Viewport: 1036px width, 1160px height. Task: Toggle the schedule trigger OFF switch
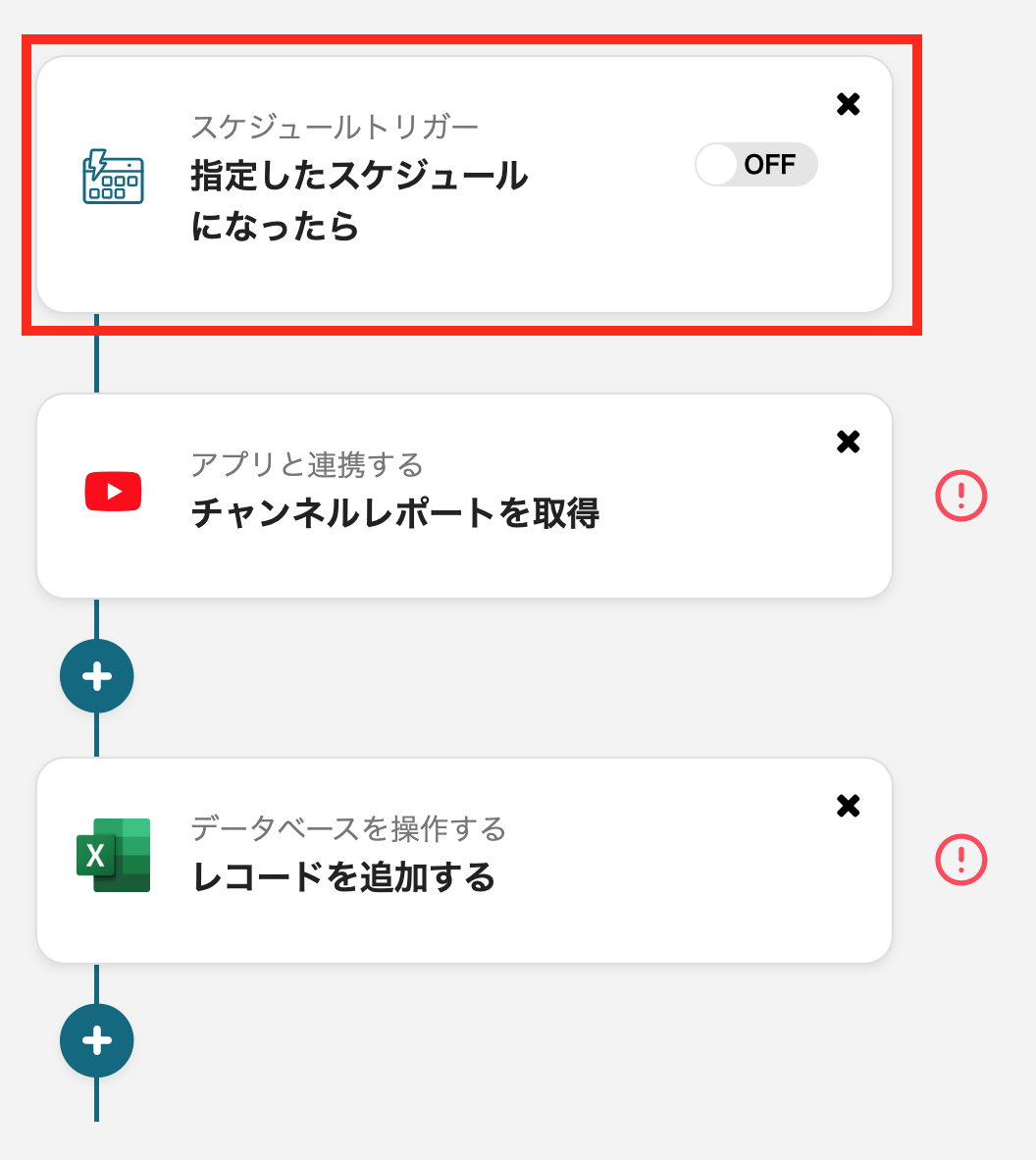click(755, 165)
